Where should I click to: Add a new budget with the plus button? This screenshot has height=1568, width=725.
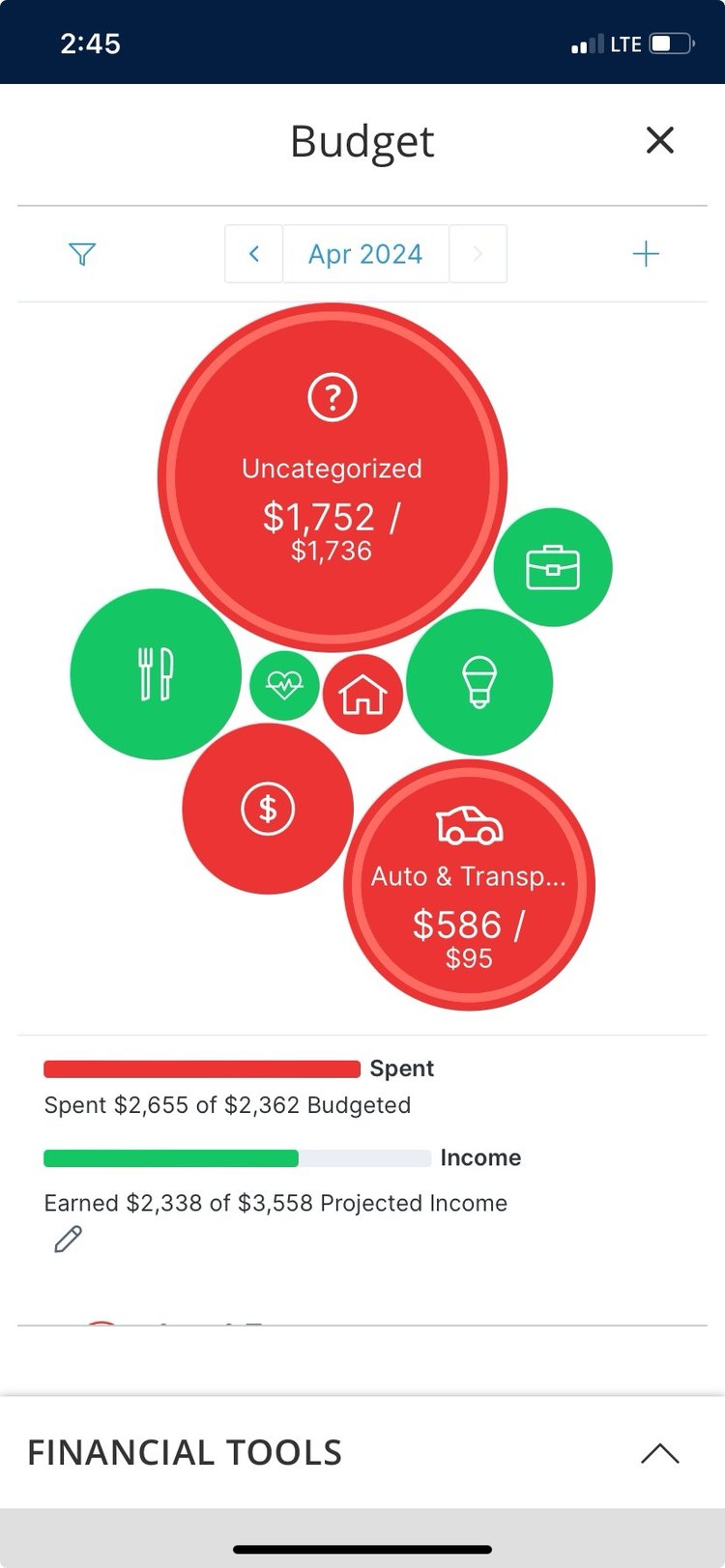point(646,253)
